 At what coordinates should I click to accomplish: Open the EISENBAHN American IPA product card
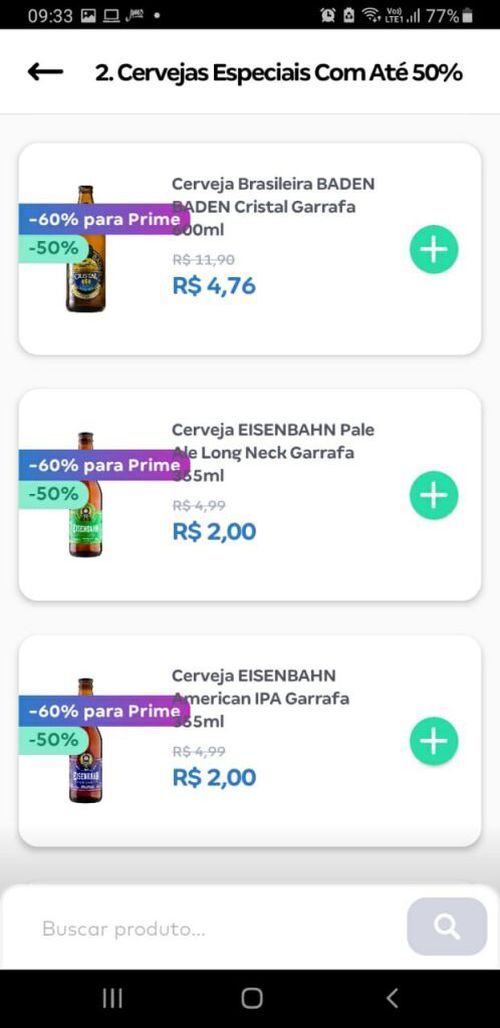point(250,741)
